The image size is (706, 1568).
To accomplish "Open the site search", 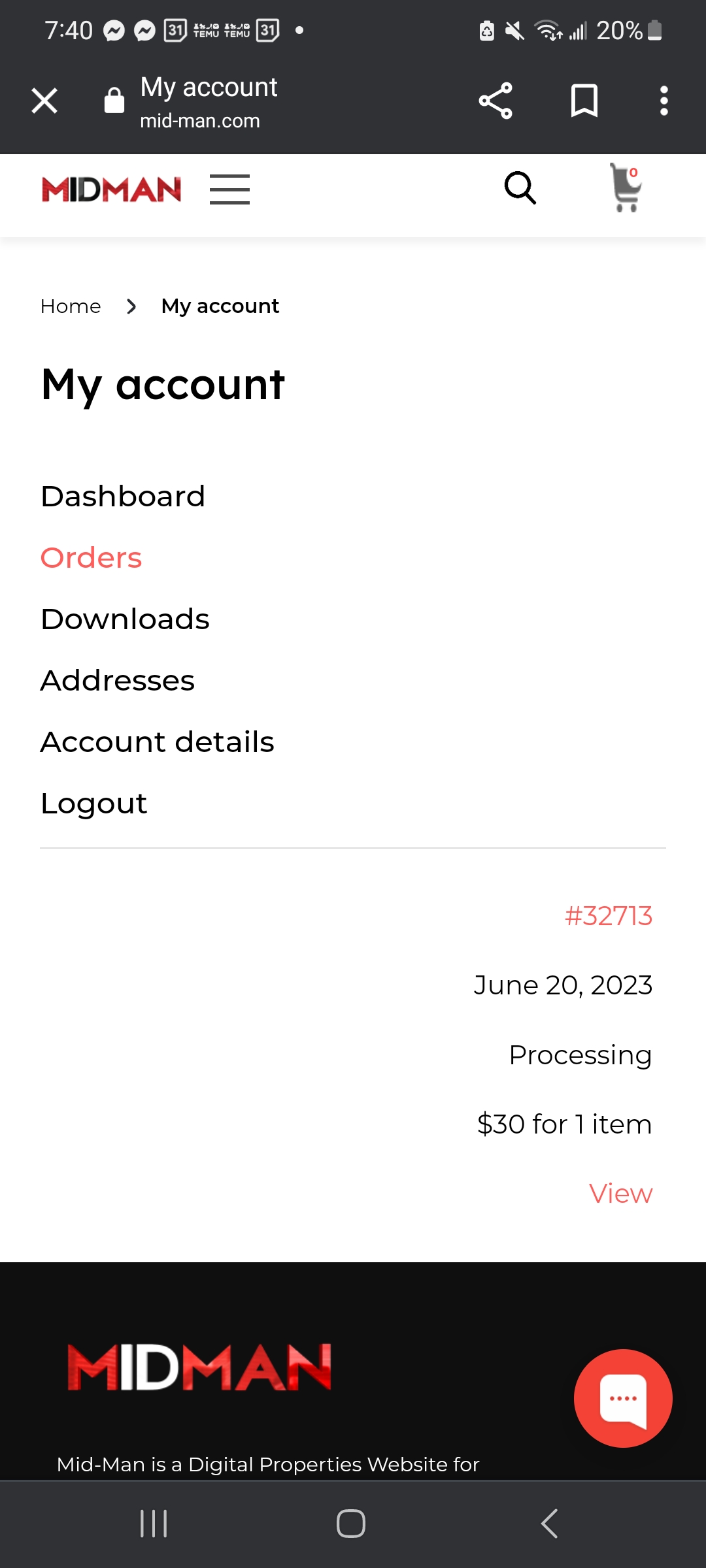I will (x=520, y=188).
